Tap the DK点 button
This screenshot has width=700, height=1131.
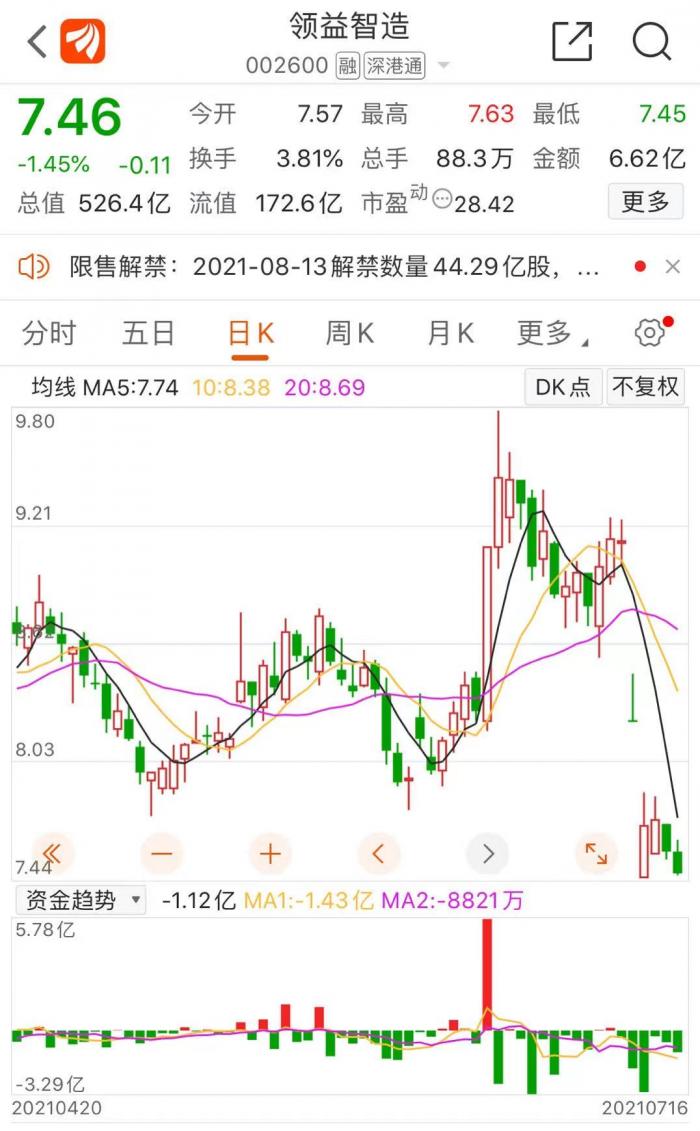[562, 387]
